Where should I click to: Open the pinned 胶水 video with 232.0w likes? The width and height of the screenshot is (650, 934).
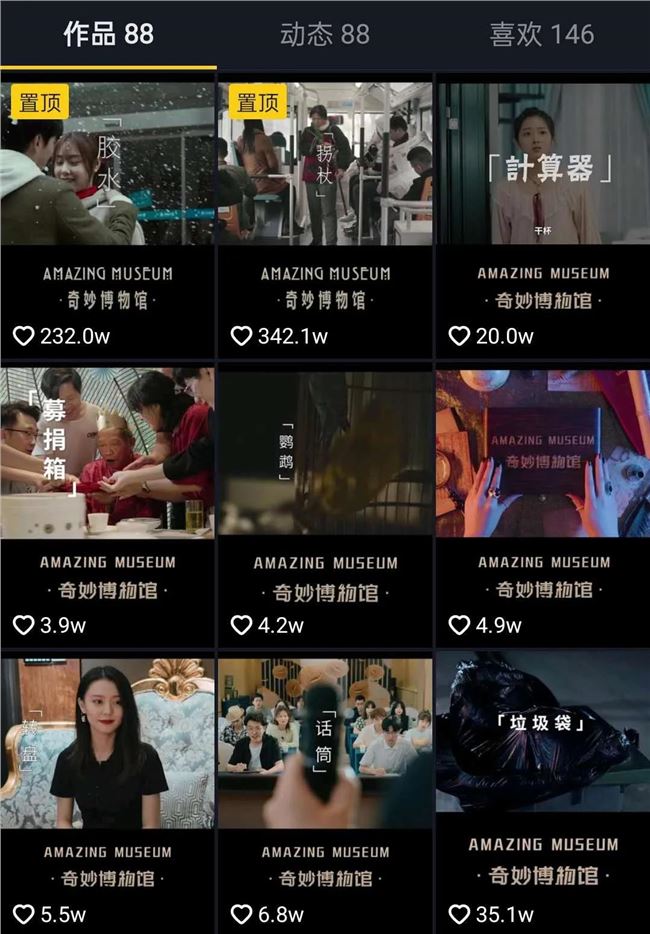point(108,215)
